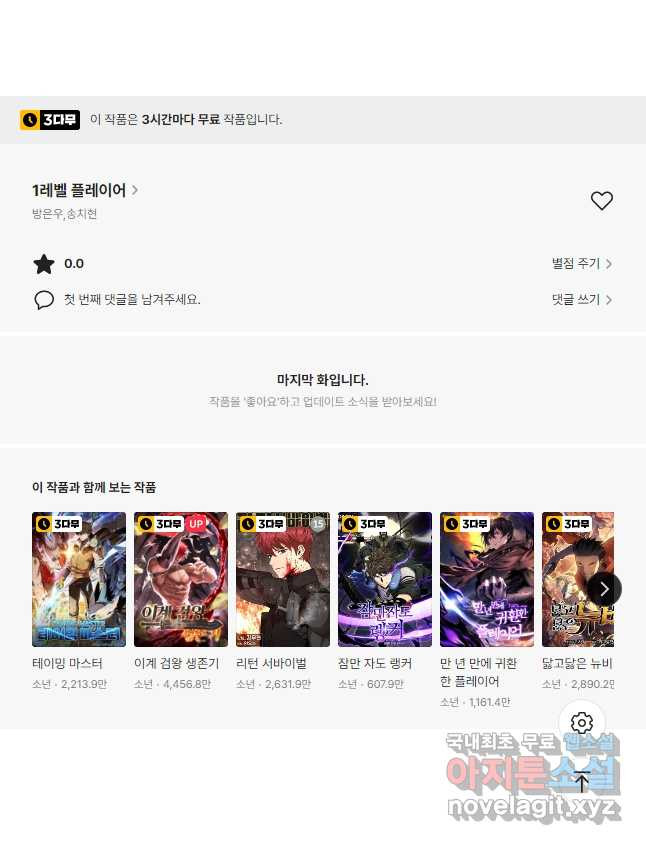
Task: Show next recommended titles with arrow
Action: (604, 588)
